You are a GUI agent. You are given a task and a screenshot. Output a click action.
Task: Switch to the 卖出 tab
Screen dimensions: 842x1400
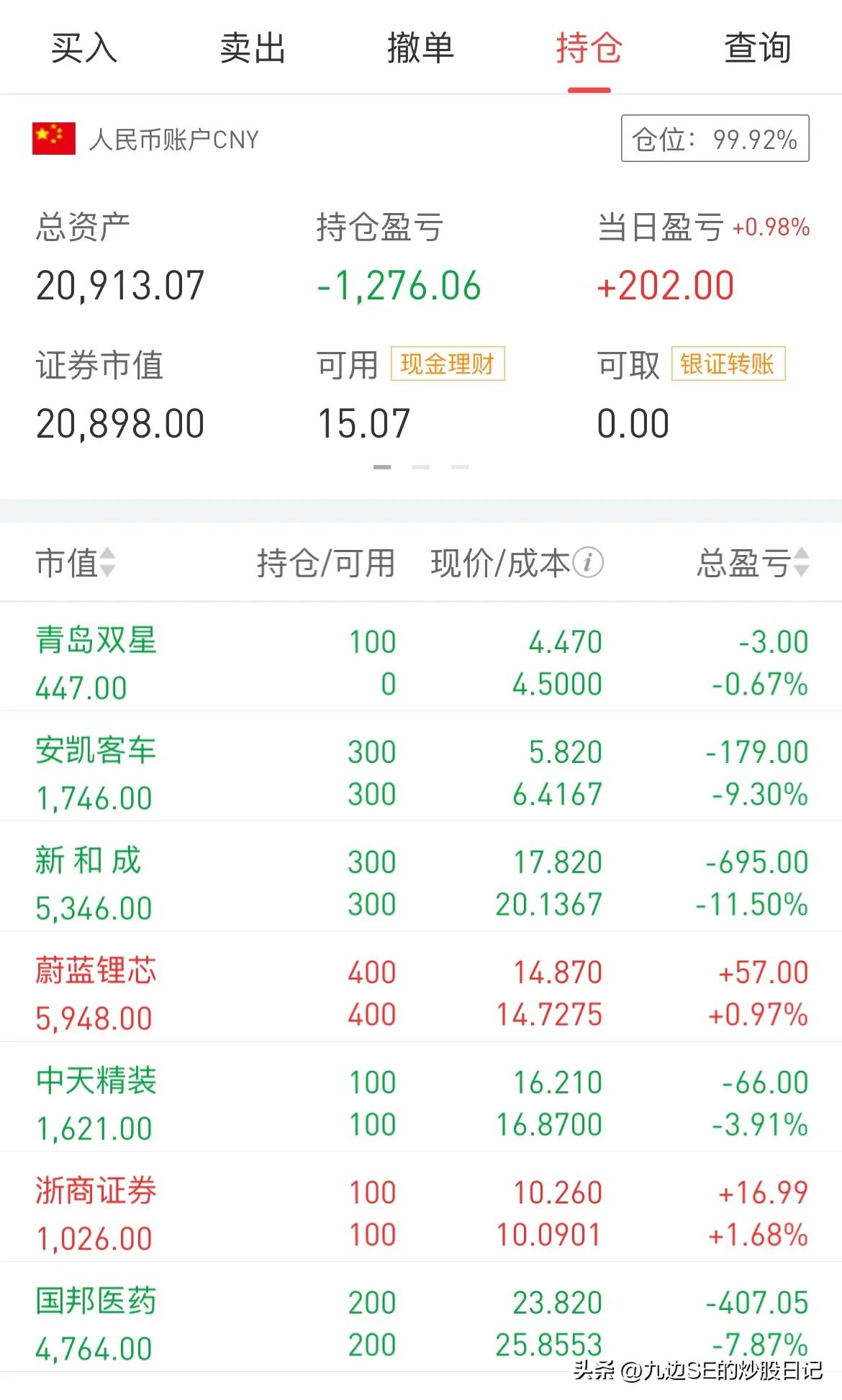coord(252,48)
